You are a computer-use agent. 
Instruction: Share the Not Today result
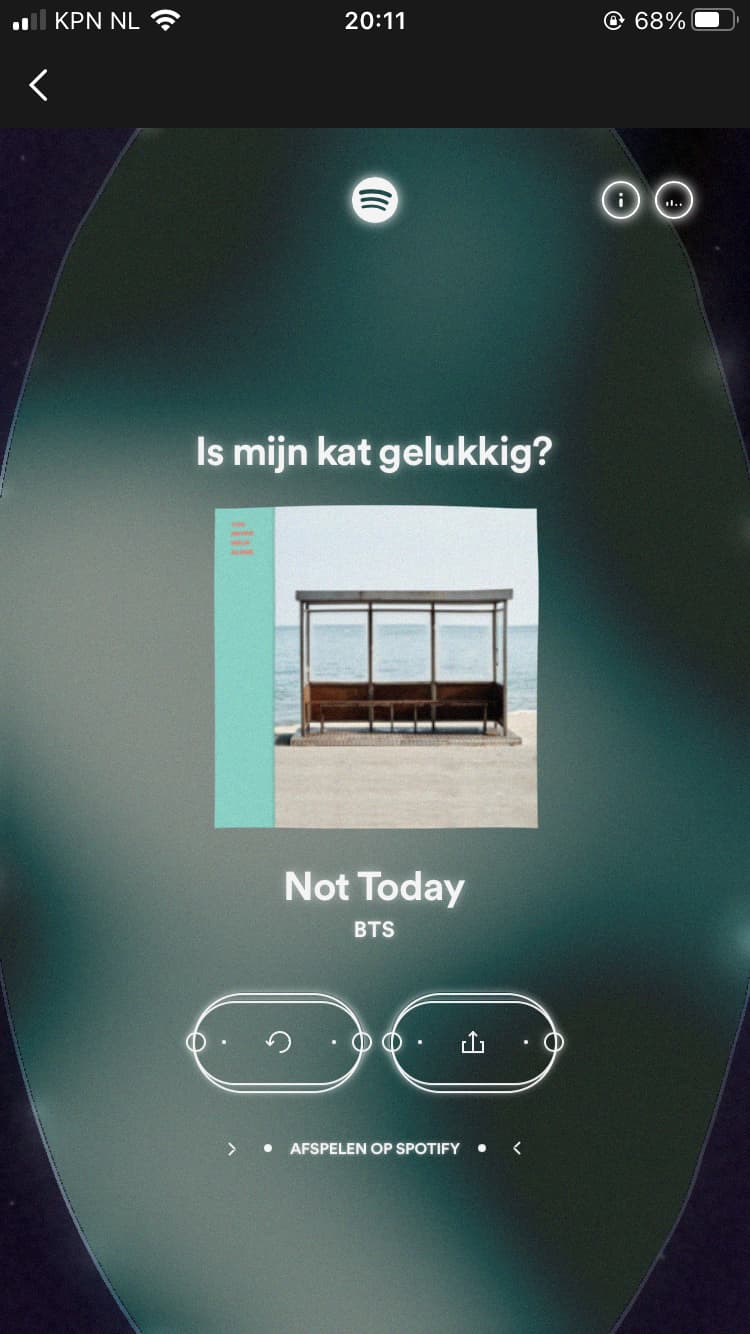tap(473, 1042)
